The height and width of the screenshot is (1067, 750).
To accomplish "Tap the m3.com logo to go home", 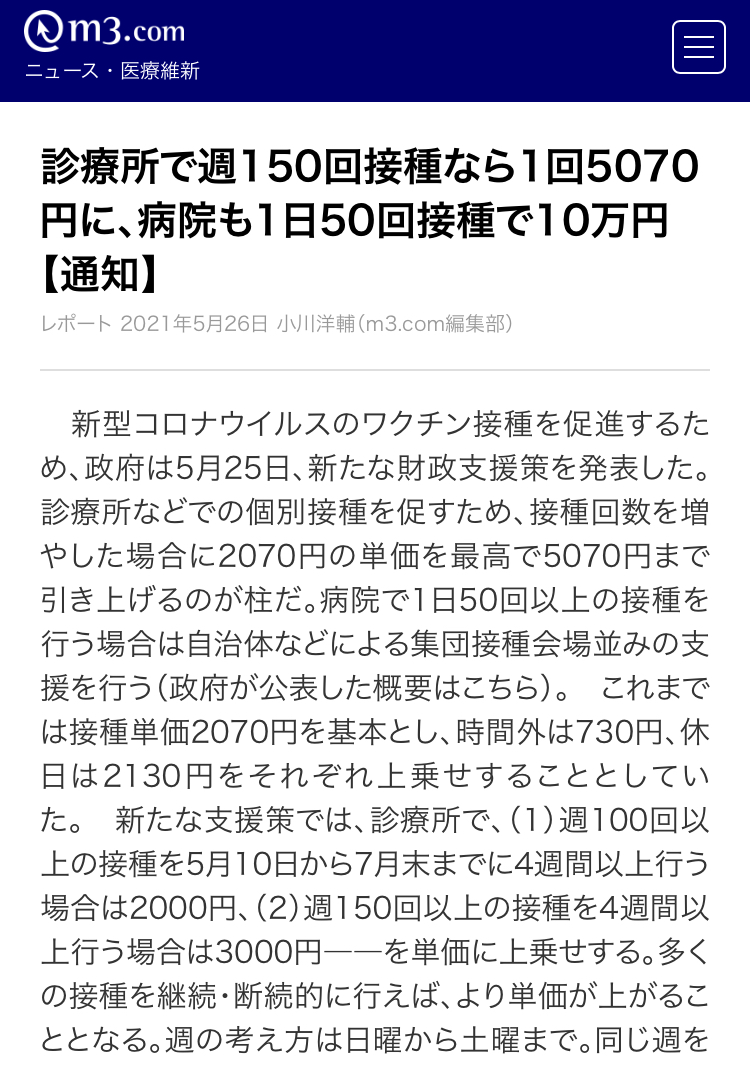I will point(105,31).
